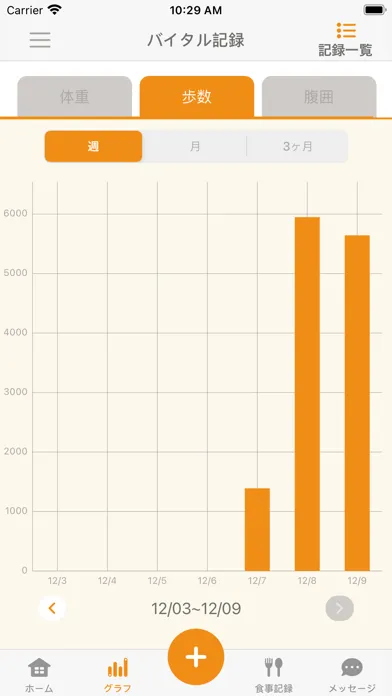This screenshot has height=696, width=392.
Task: Go to the previous week with the left arrow
Action: [x=52, y=608]
